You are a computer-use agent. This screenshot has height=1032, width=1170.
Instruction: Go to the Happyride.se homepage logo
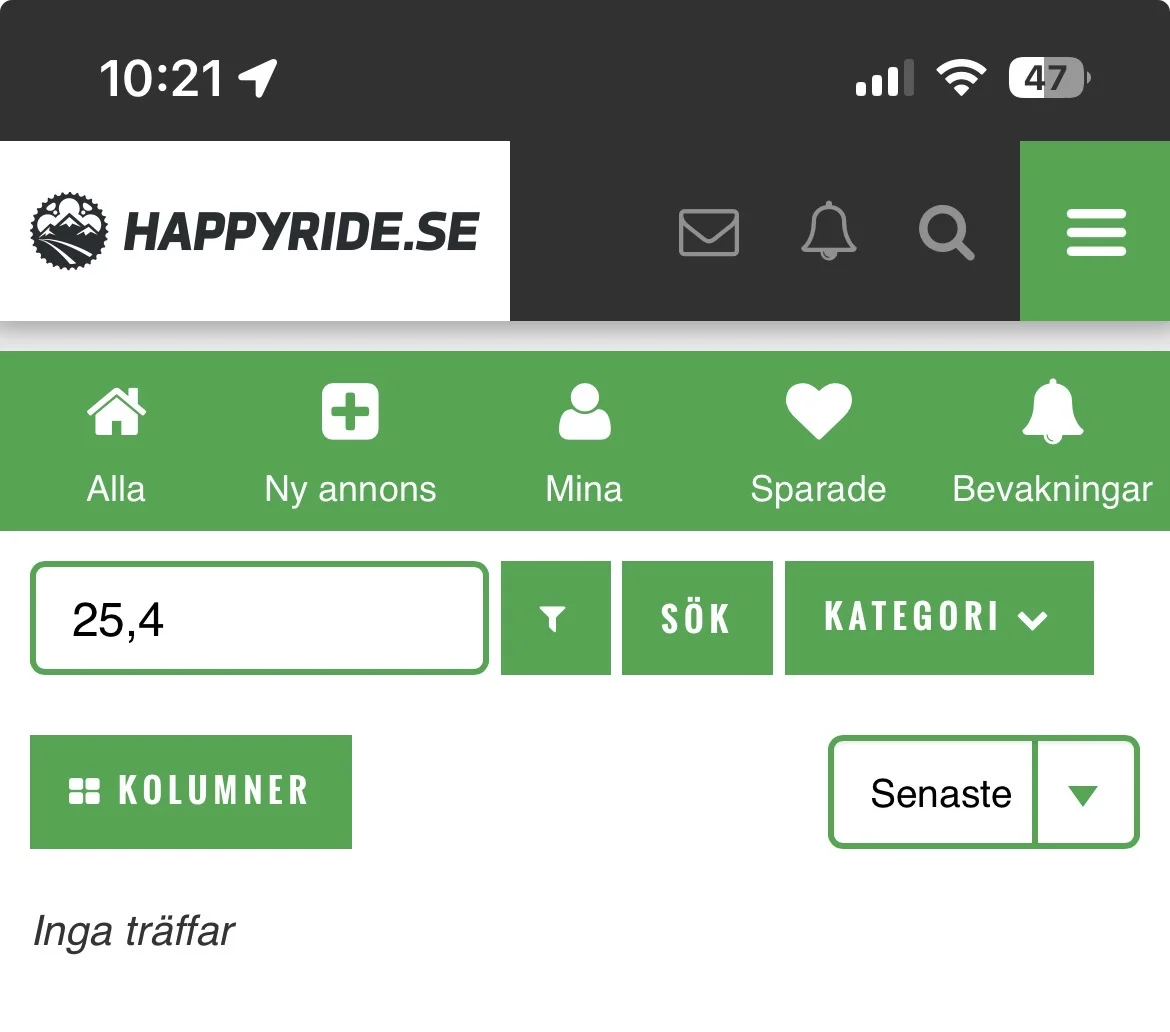[255, 231]
